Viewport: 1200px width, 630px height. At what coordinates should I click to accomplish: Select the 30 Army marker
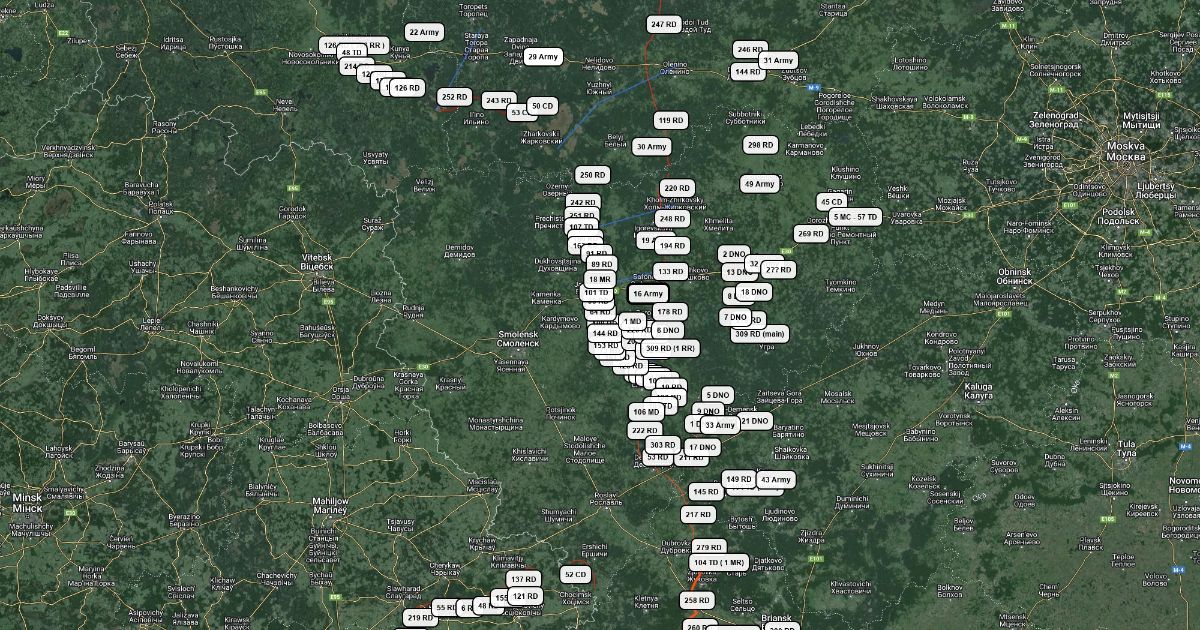point(651,147)
